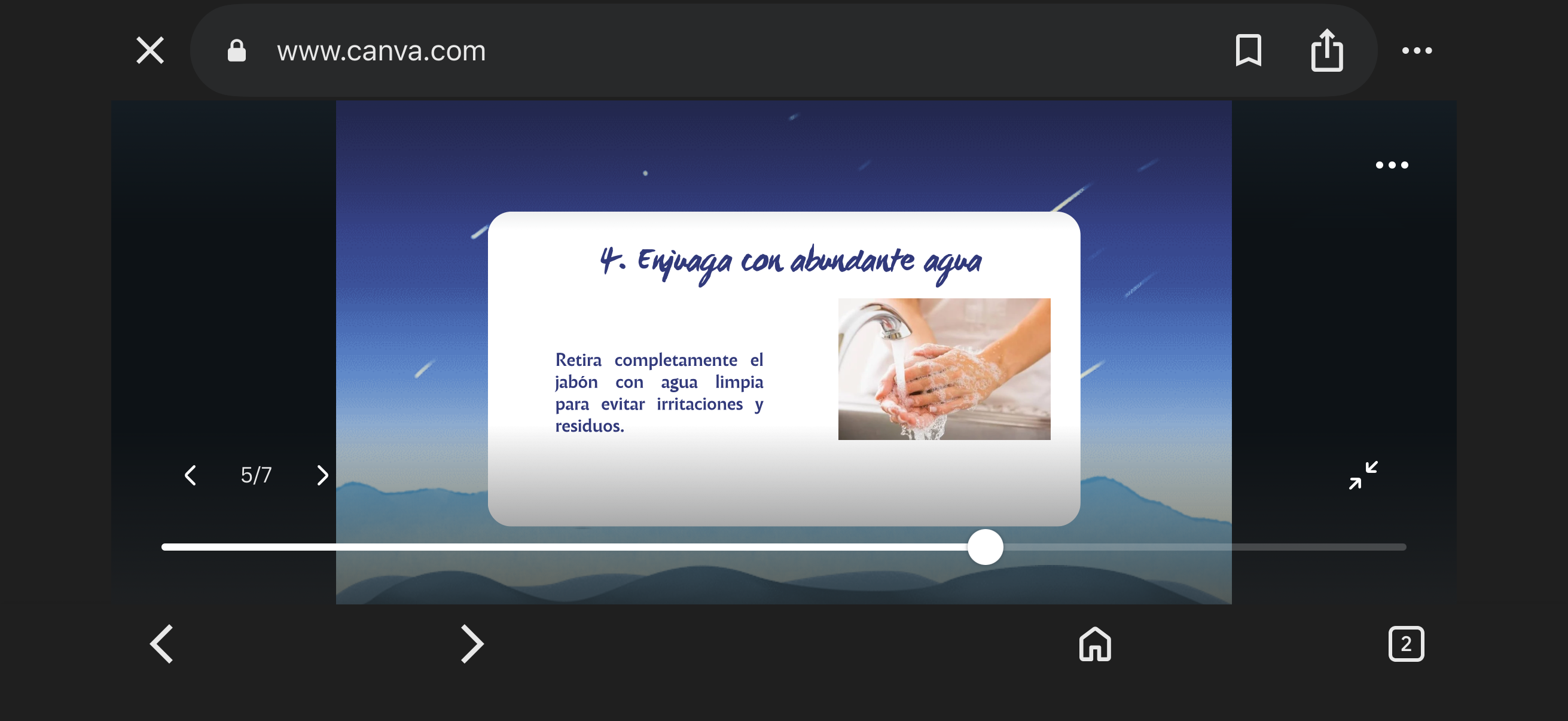This screenshot has width=1568, height=721.
Task: Open the Canva presentation options menu
Action: pyautogui.click(x=1392, y=165)
